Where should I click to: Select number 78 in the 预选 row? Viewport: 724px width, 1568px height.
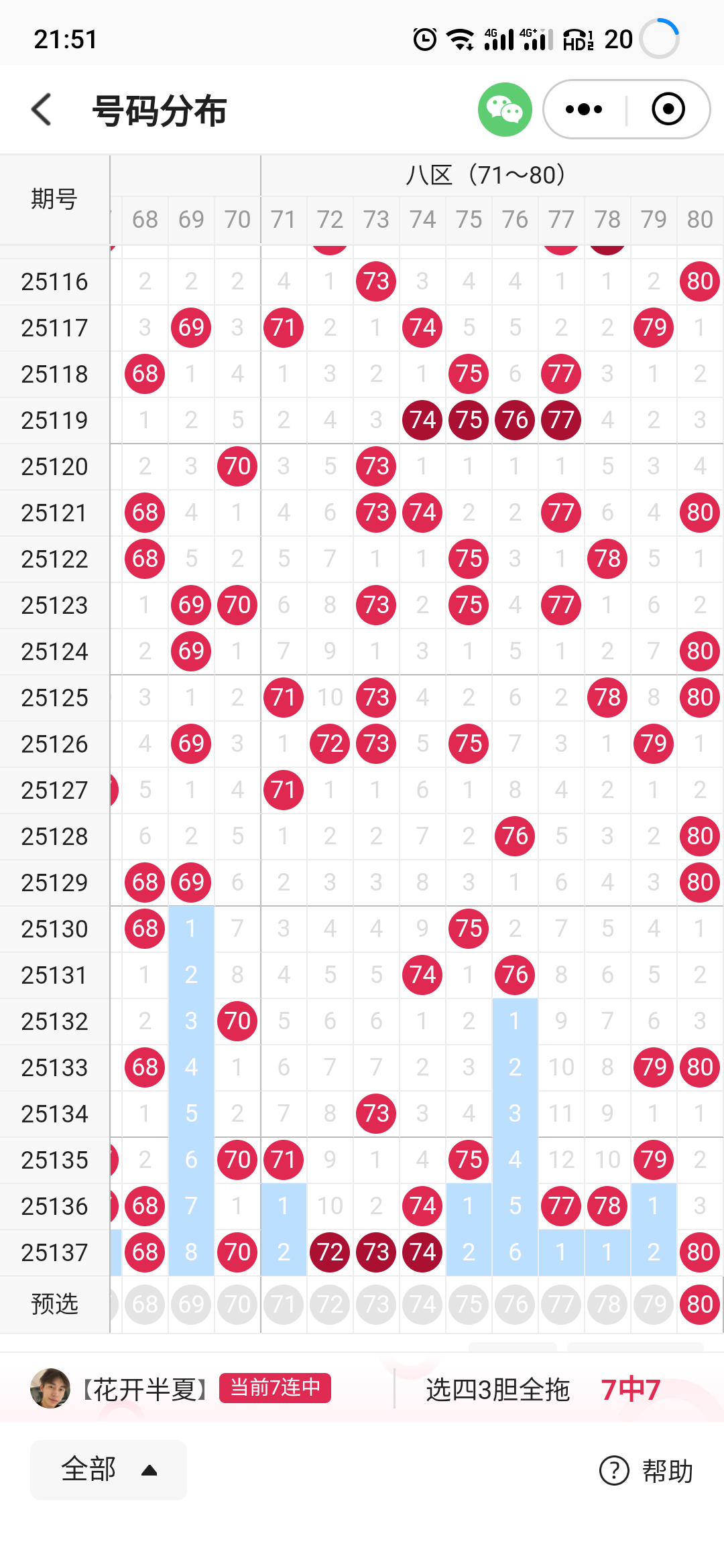(607, 1304)
